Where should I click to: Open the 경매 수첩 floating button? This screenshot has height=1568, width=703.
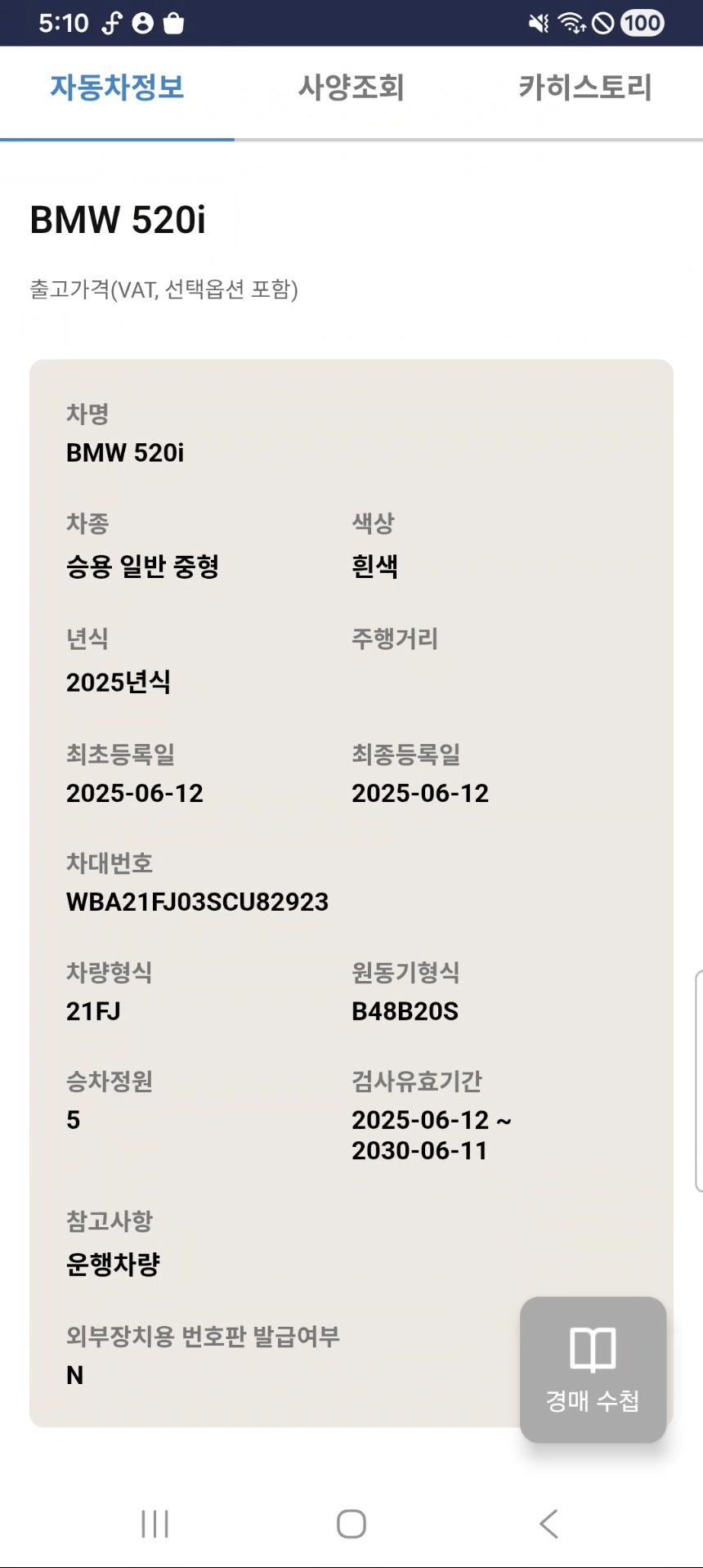point(593,1369)
